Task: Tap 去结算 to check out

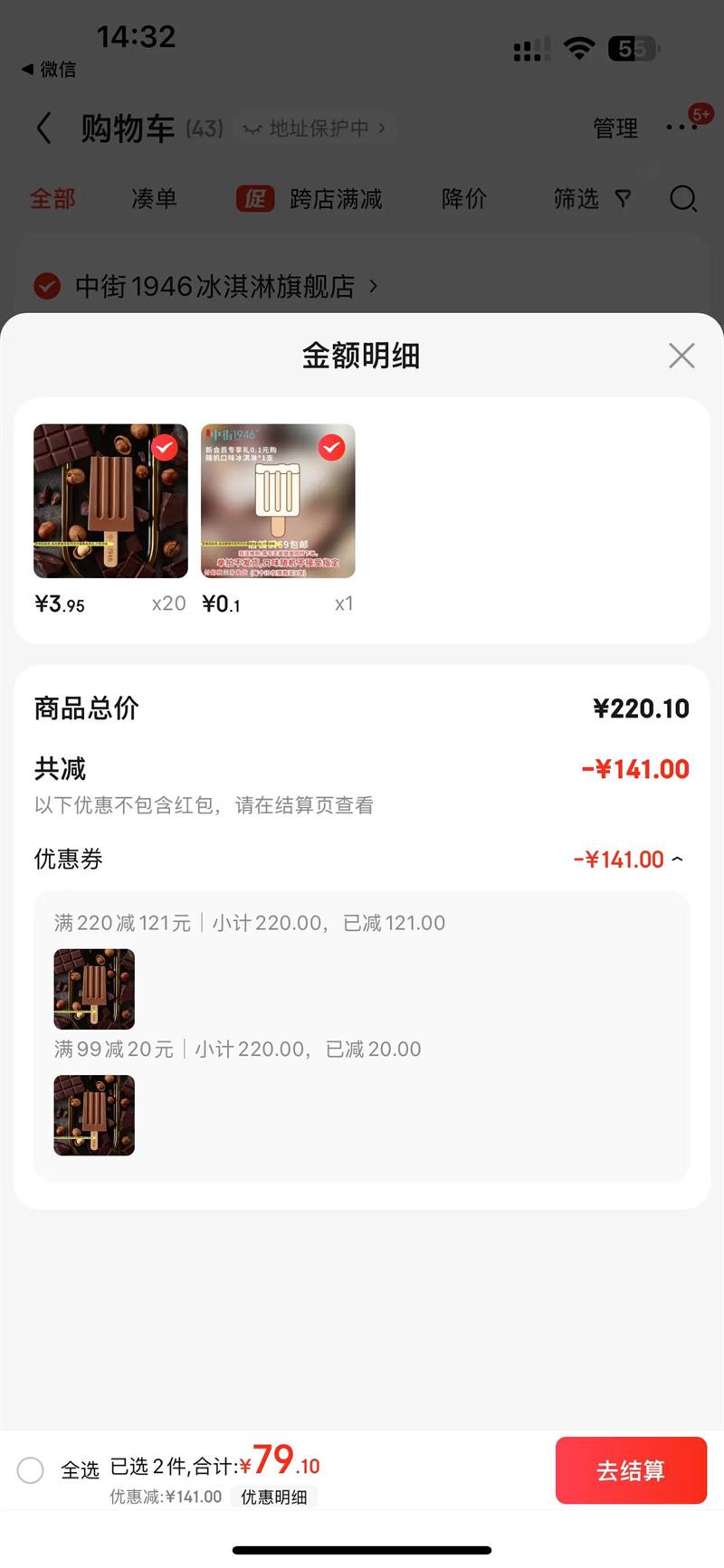Action: [x=631, y=1470]
